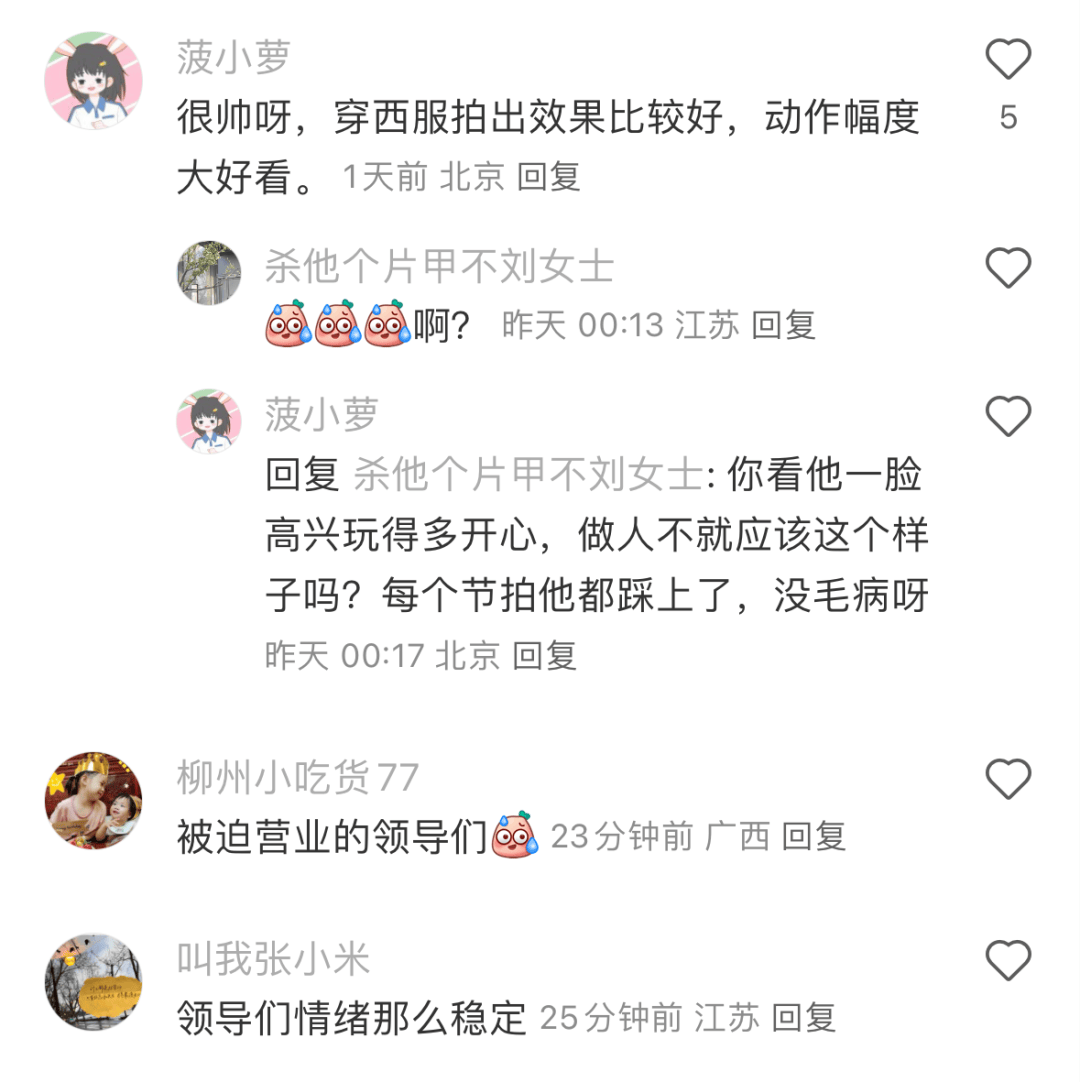The image size is (1080, 1082).
Task: Open 菠小萝's avatar on the top comment
Action: (93, 80)
